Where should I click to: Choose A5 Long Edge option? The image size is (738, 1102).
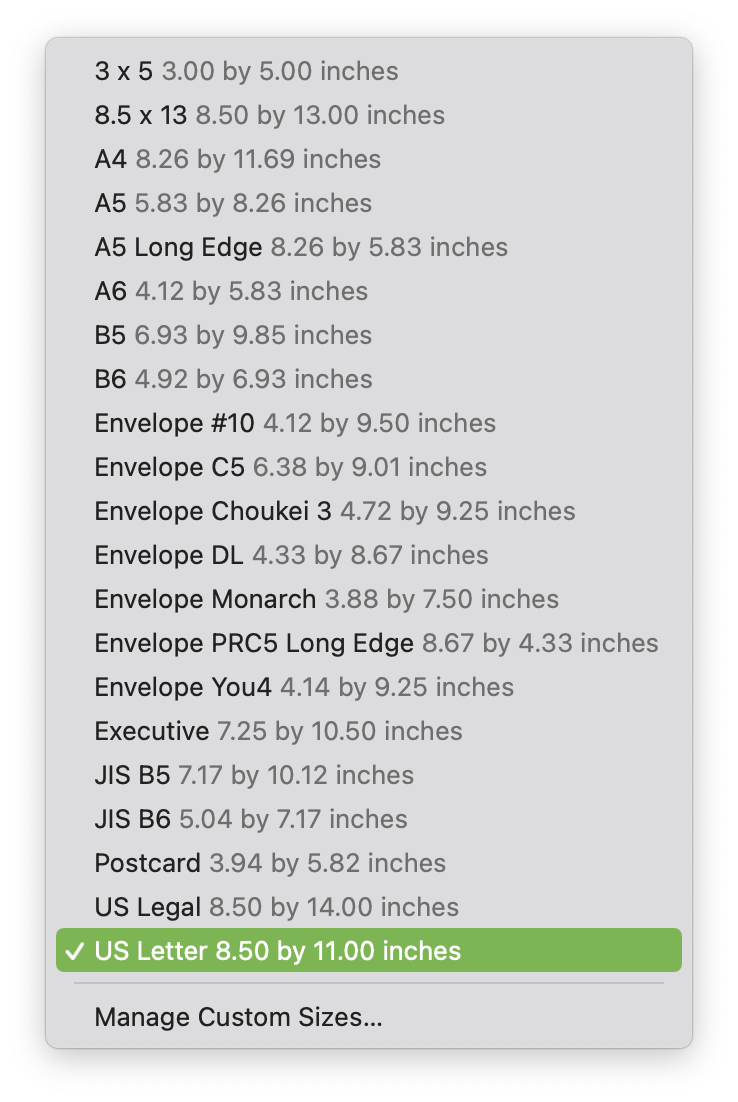pos(369,247)
